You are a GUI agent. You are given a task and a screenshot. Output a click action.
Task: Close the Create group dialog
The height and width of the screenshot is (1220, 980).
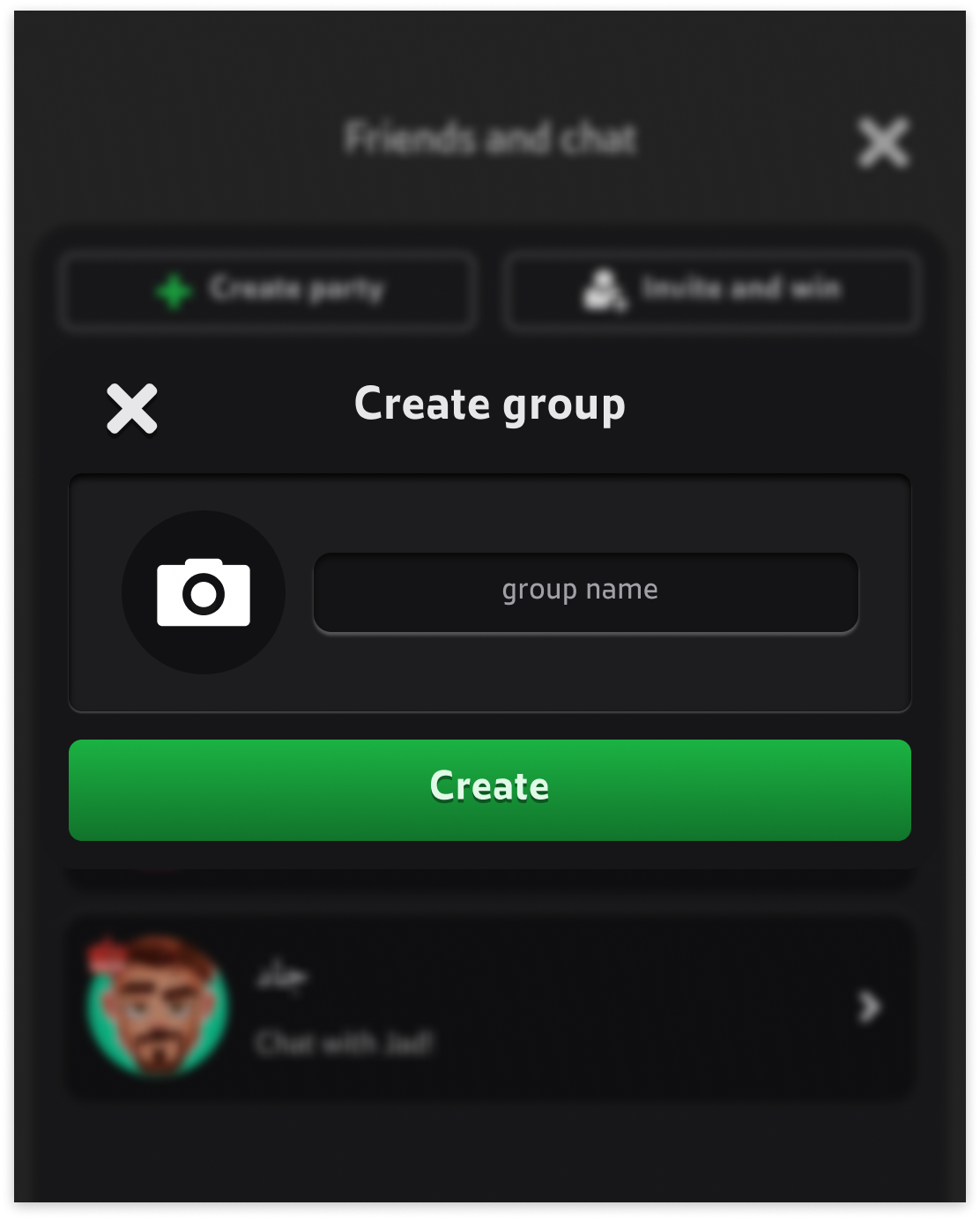click(x=132, y=409)
